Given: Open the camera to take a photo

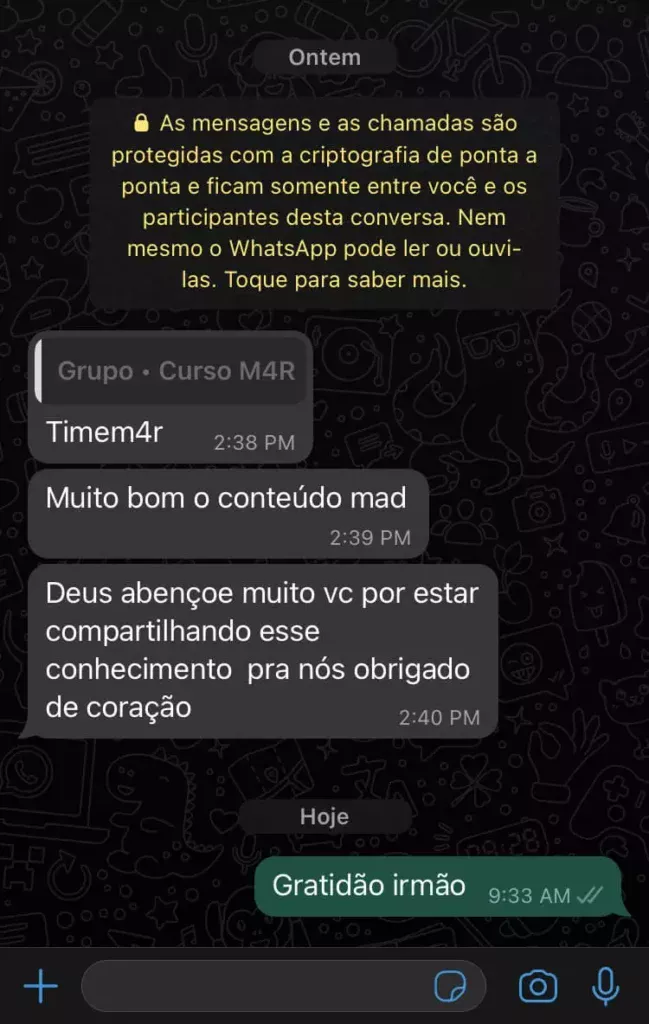Looking at the screenshot, I should [x=537, y=987].
